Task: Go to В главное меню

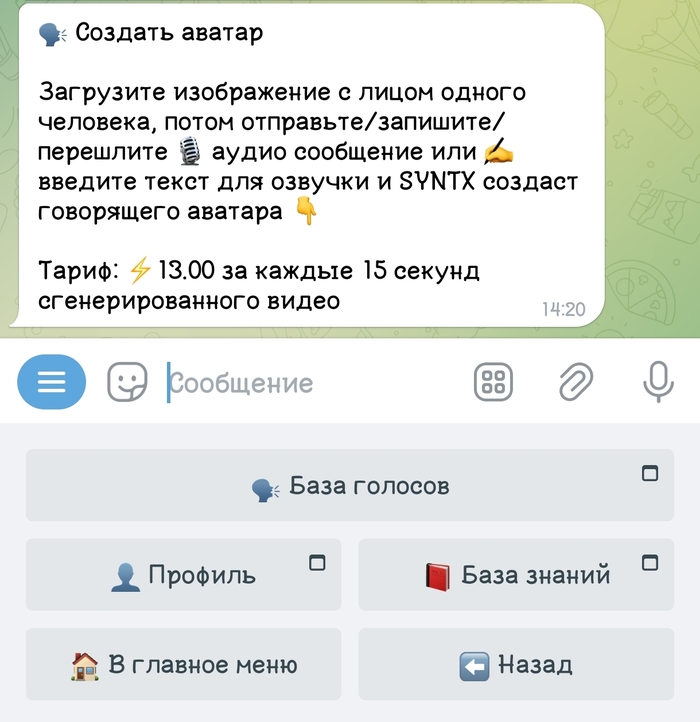Action: pos(183,664)
